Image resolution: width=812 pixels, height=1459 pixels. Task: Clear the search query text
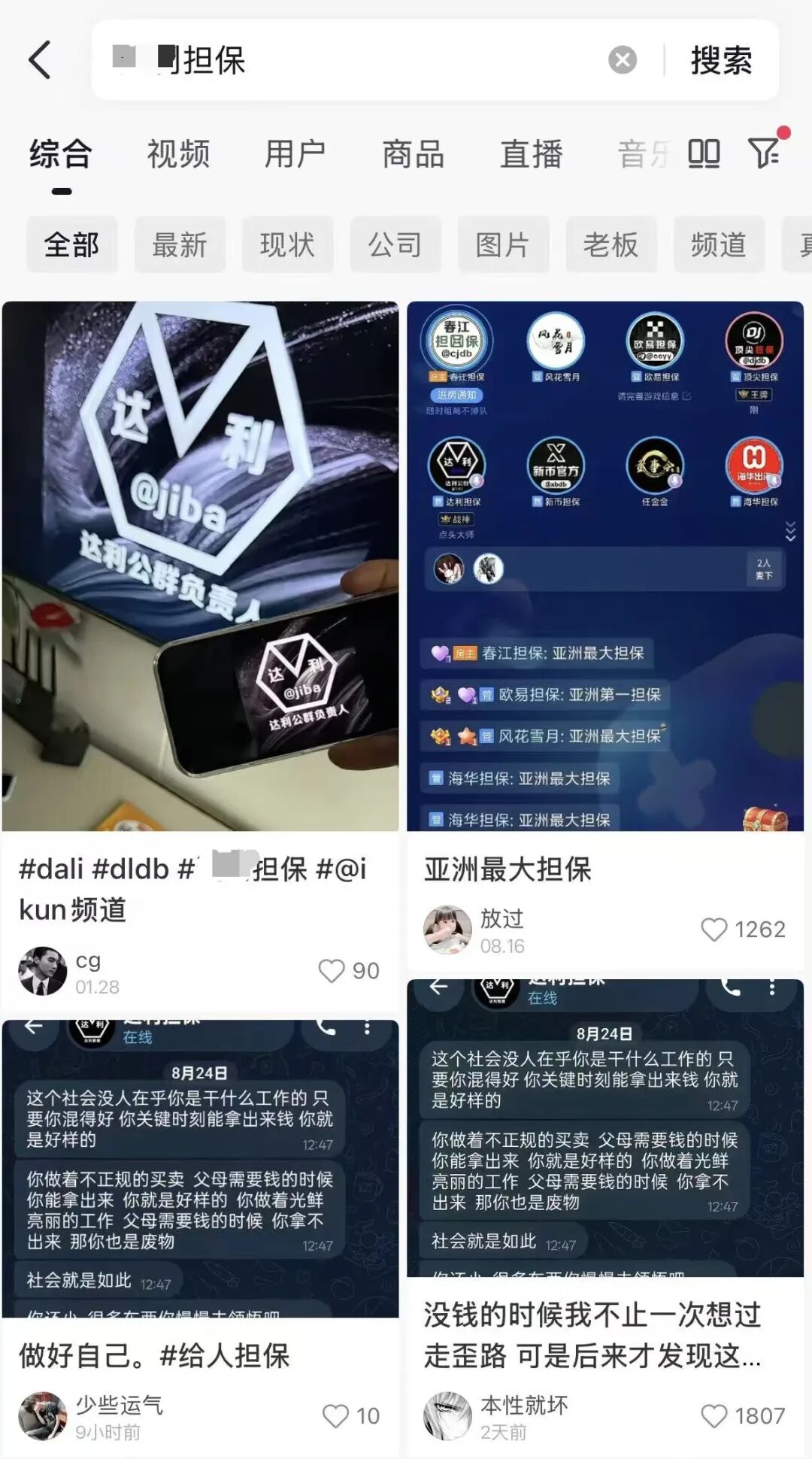pyautogui.click(x=622, y=60)
